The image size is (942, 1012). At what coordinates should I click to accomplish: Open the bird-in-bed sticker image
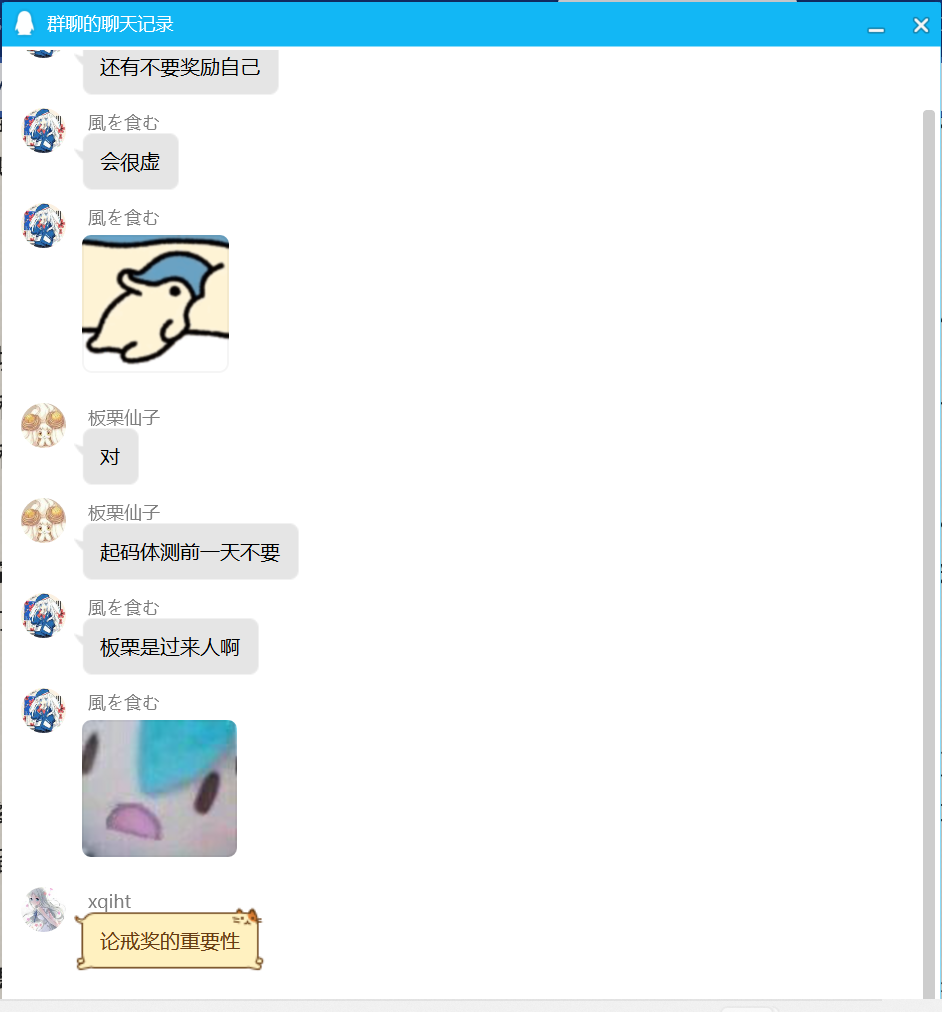coord(155,302)
